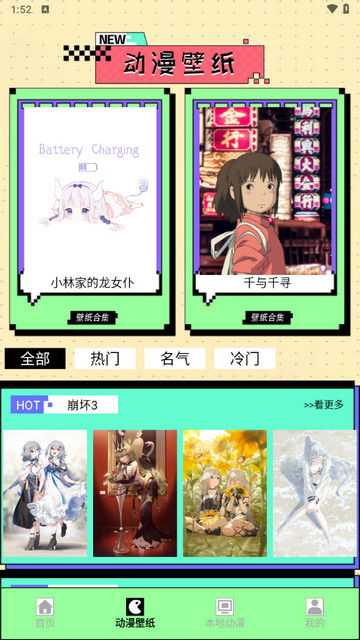Open the 千与千寻 wallpaper collection card
The image size is (360, 640).
coord(267,211)
